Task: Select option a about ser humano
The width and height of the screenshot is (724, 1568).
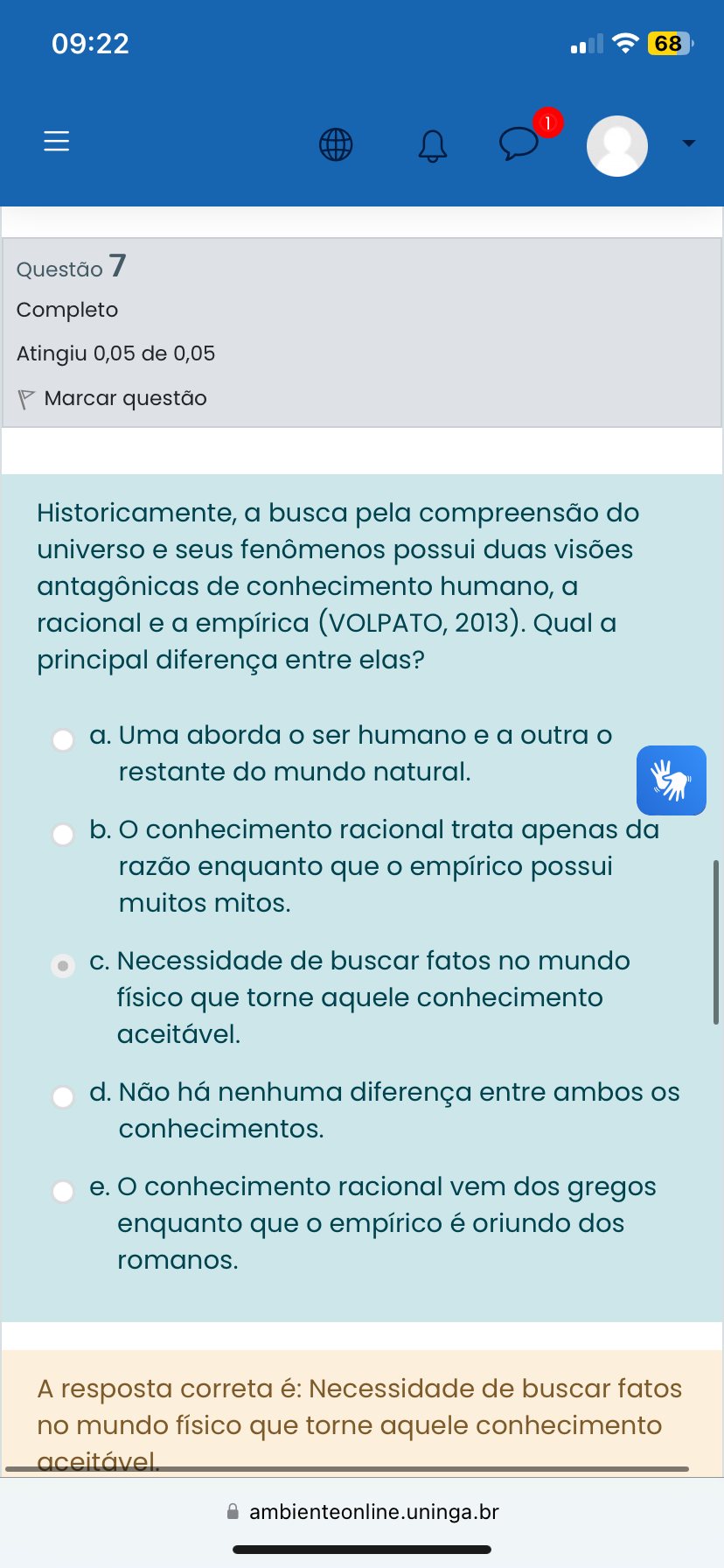Action: click(x=63, y=740)
